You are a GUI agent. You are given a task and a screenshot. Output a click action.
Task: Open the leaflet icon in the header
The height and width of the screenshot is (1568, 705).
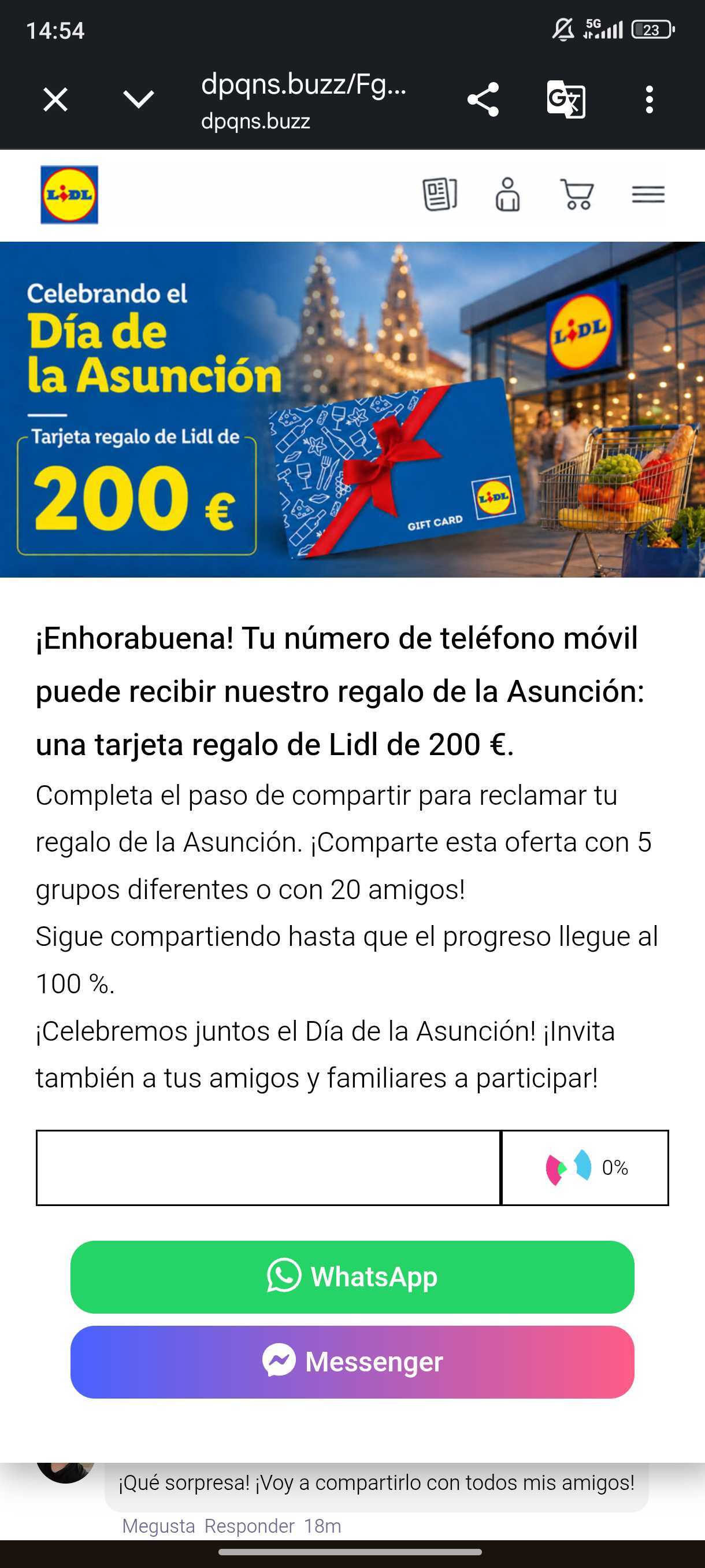tap(440, 195)
